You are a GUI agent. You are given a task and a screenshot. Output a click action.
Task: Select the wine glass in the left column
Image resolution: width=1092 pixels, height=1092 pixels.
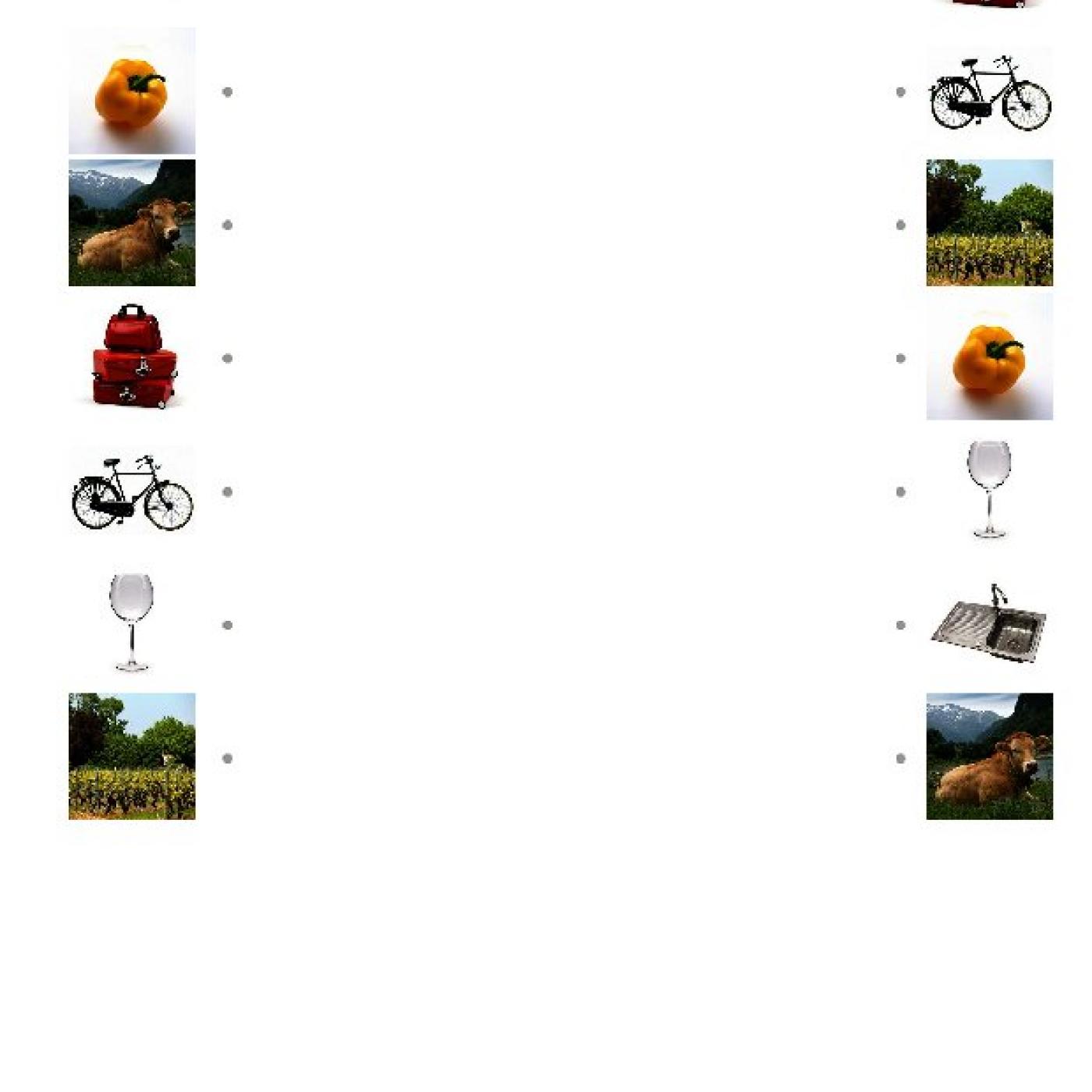[132, 624]
